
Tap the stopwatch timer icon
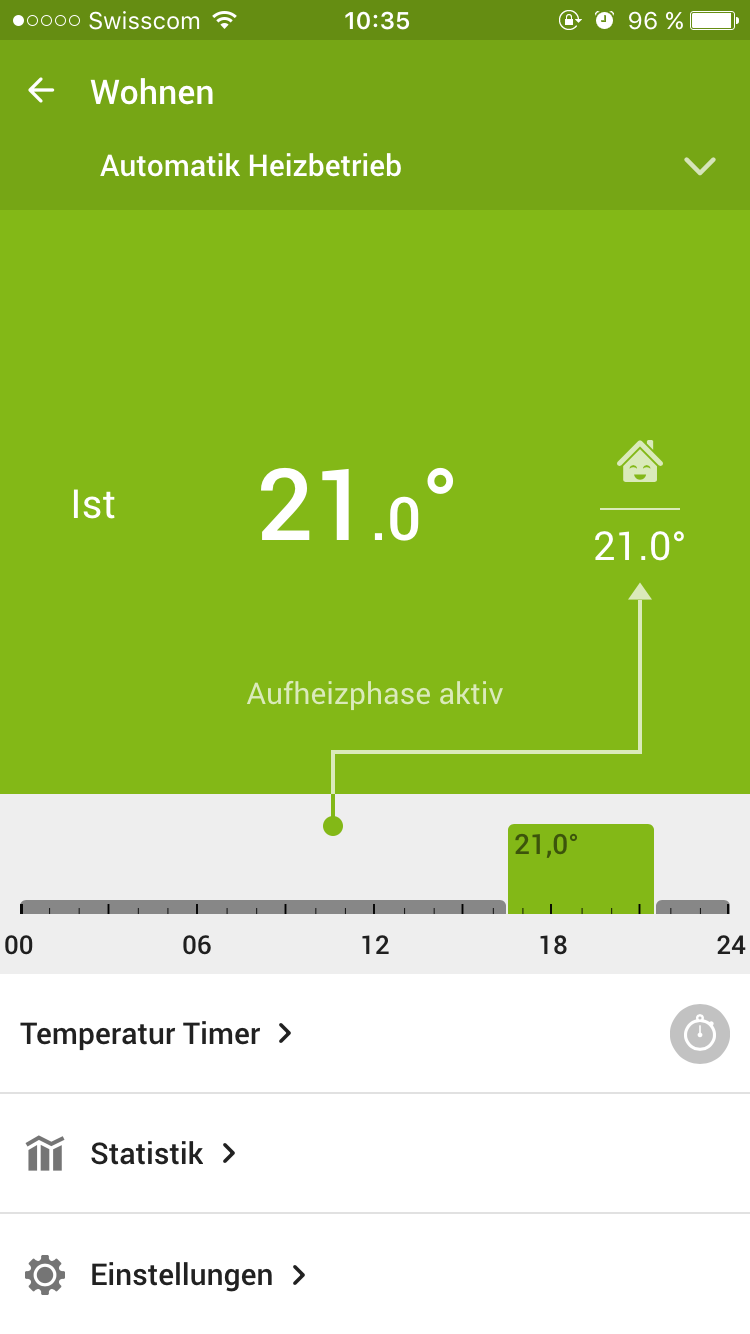pyautogui.click(x=699, y=1034)
